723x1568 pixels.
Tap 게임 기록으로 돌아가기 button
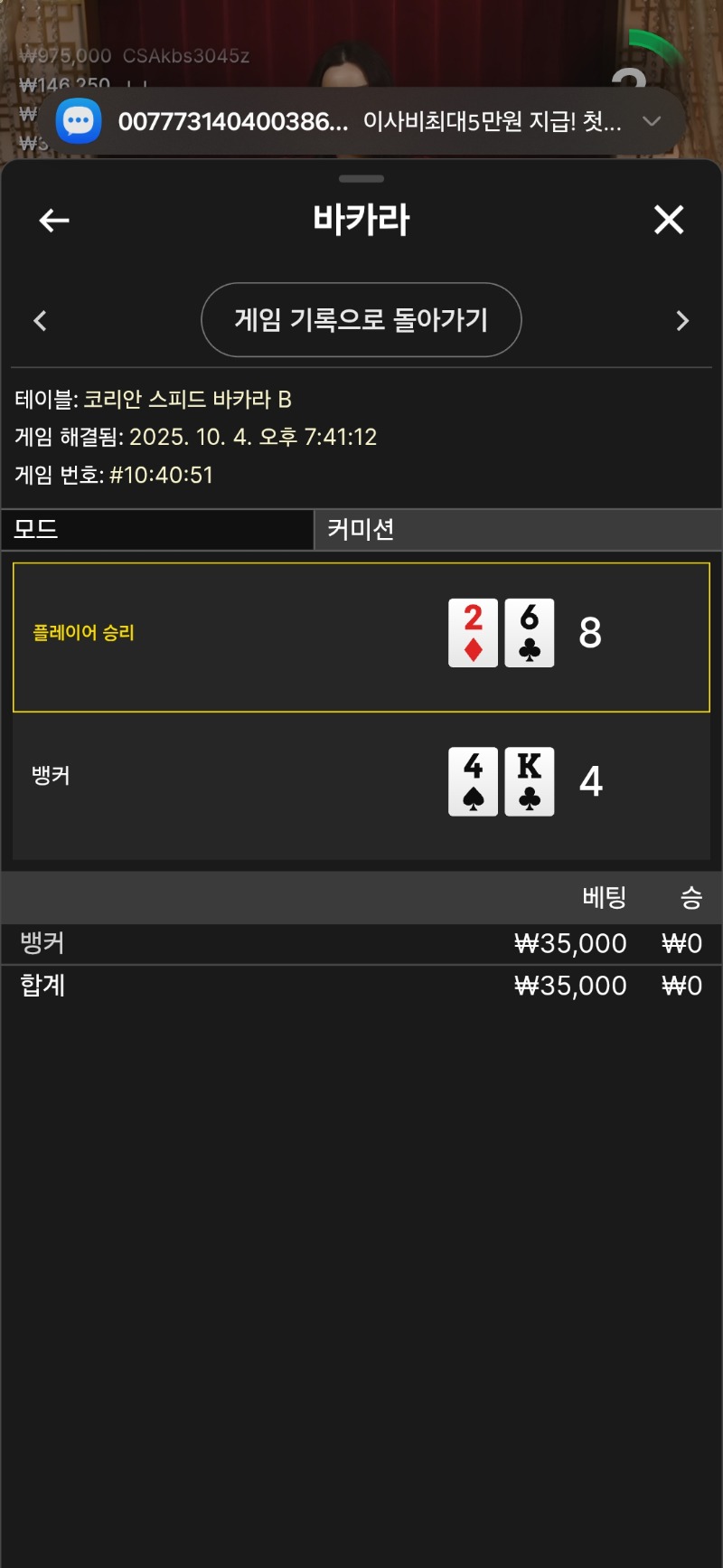click(x=361, y=320)
